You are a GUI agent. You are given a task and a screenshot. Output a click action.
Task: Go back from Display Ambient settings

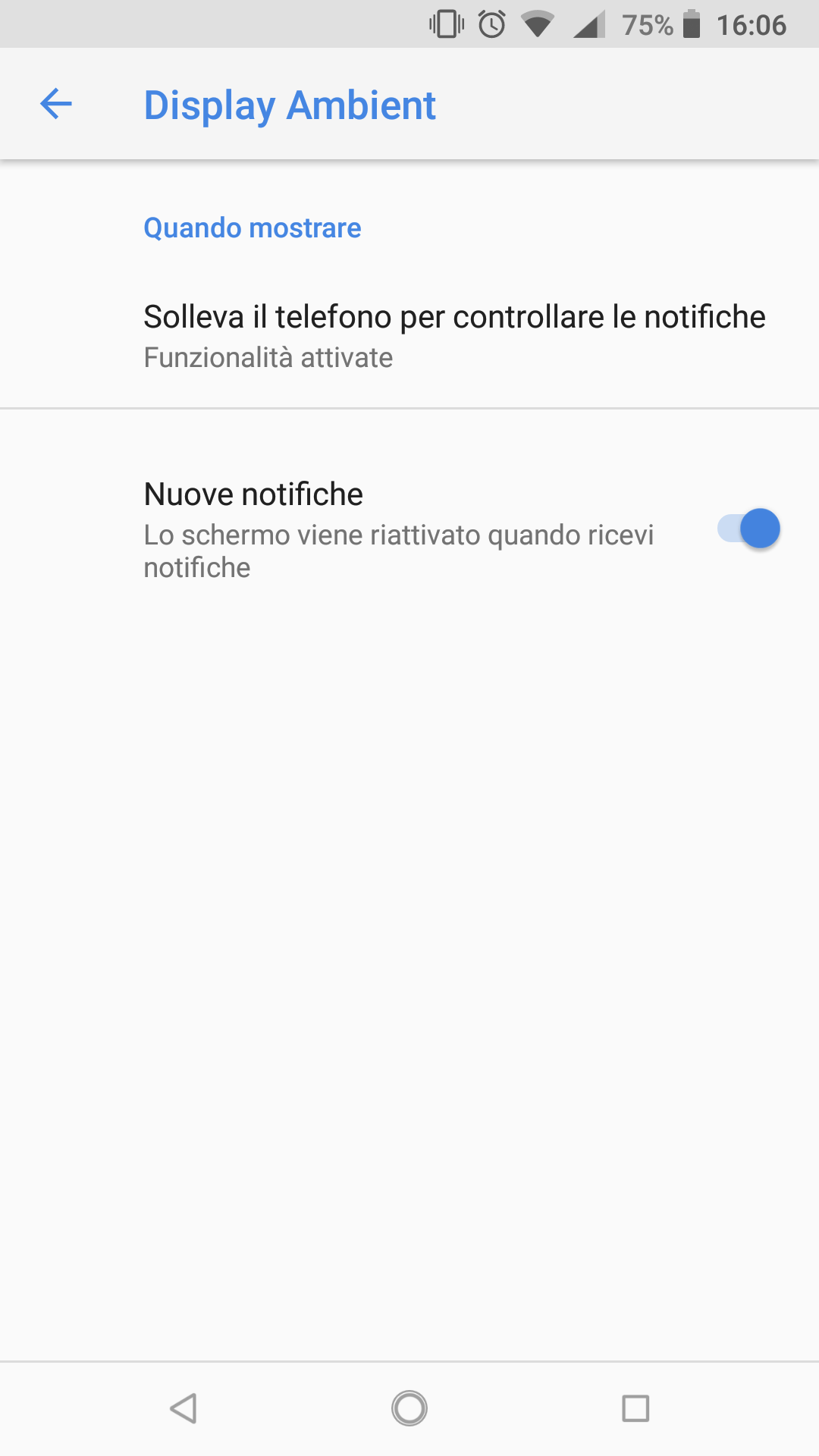point(56,104)
